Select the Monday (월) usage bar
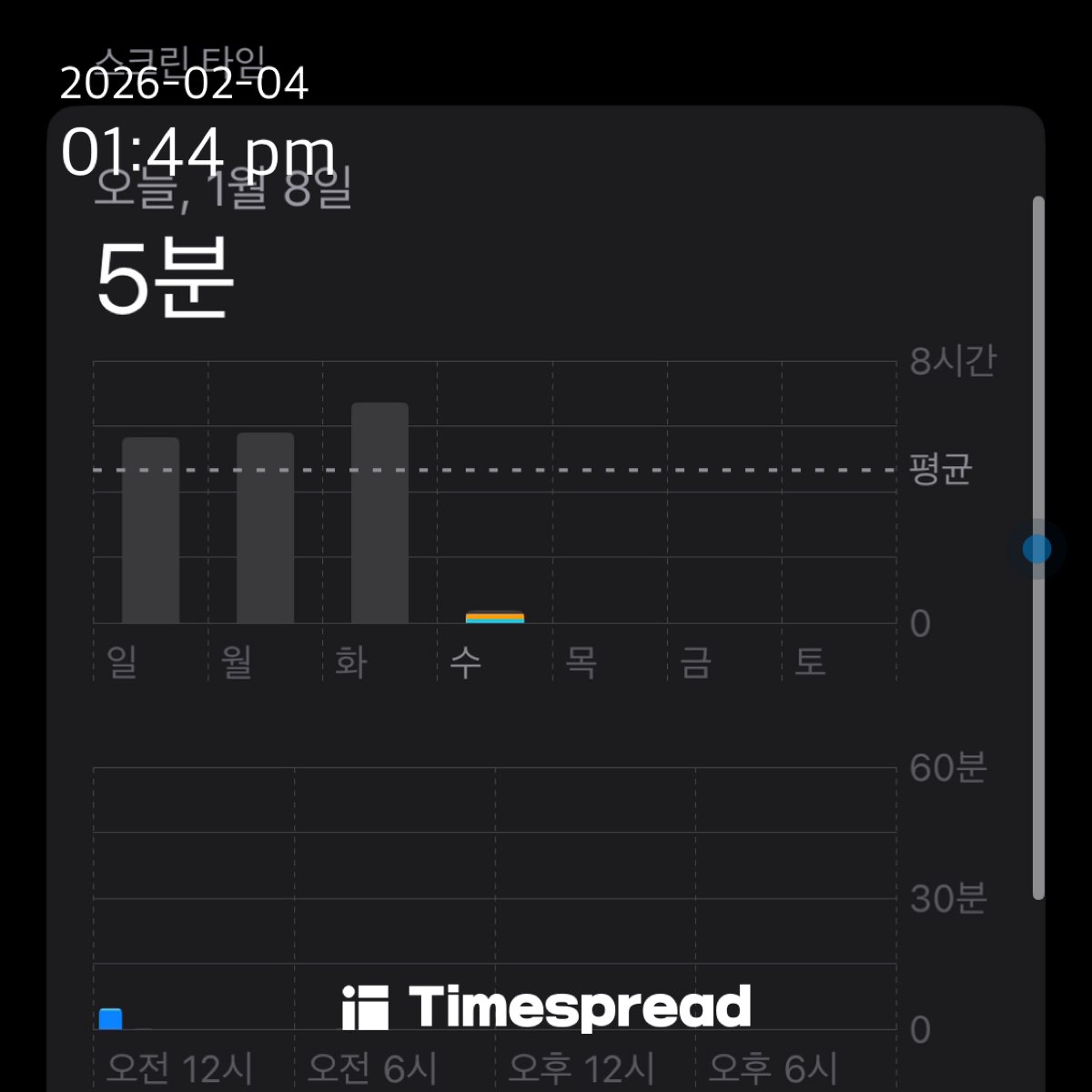This screenshot has width=1092, height=1092. click(265, 528)
